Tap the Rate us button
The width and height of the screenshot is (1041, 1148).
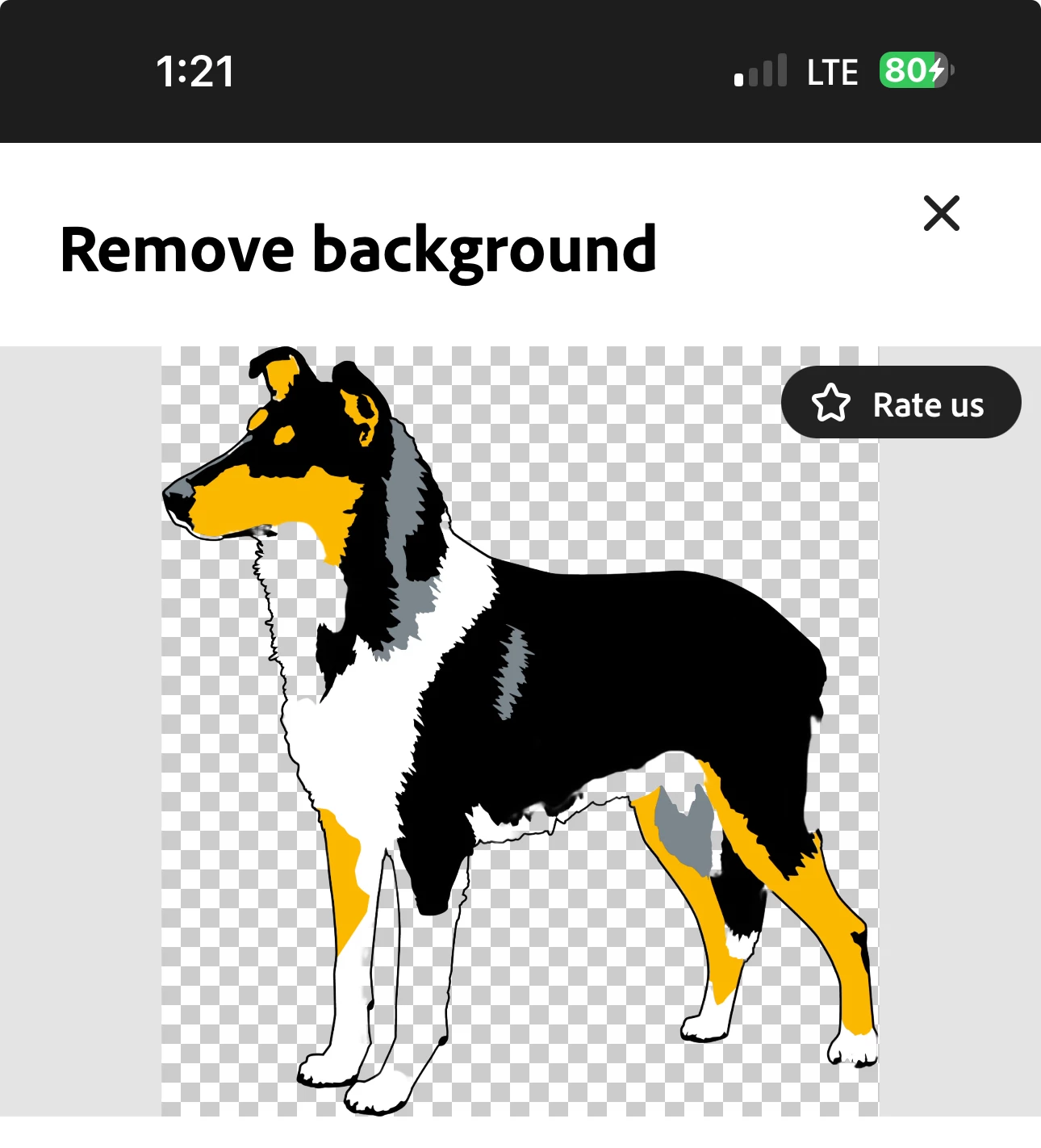click(x=901, y=403)
